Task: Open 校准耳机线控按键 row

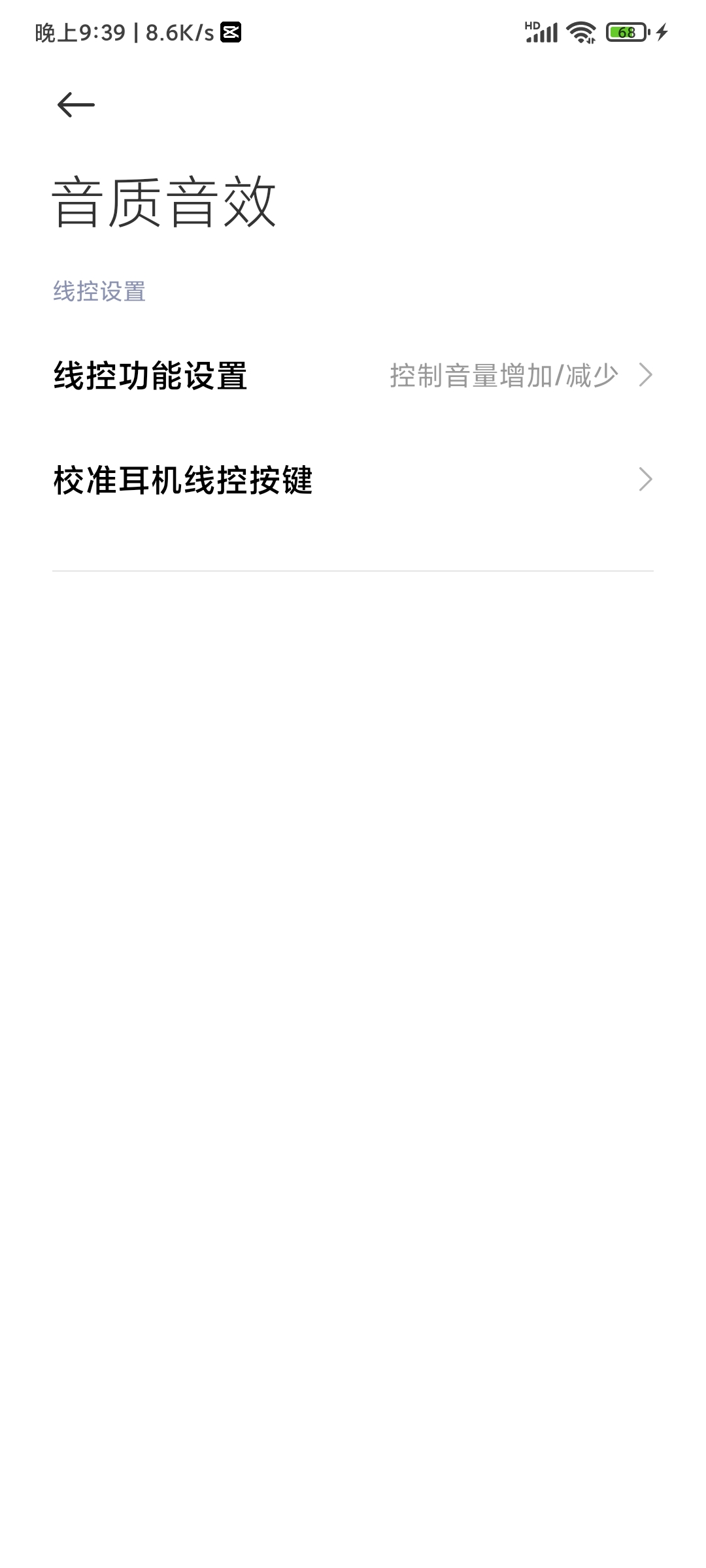Action: [x=353, y=480]
